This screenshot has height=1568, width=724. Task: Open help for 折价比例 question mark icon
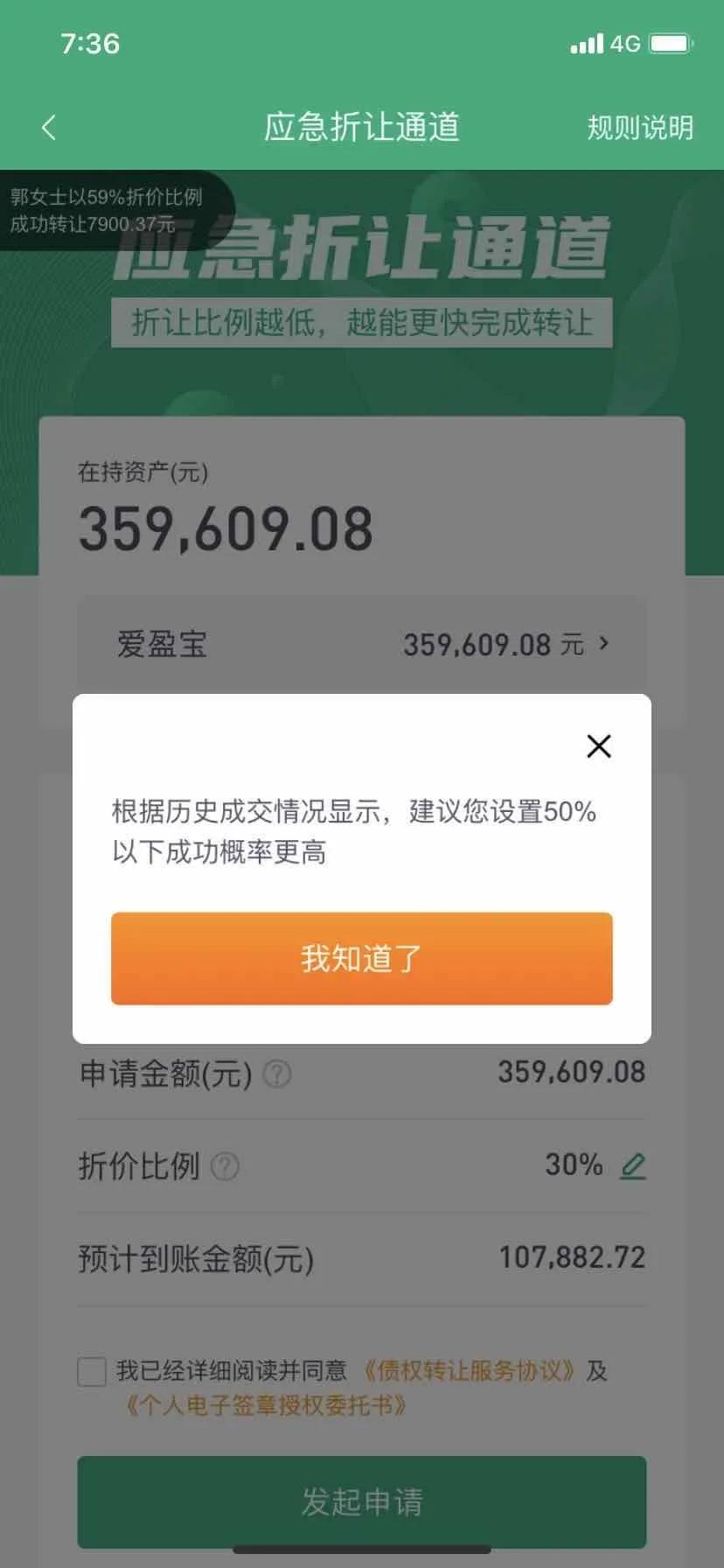tap(226, 1166)
